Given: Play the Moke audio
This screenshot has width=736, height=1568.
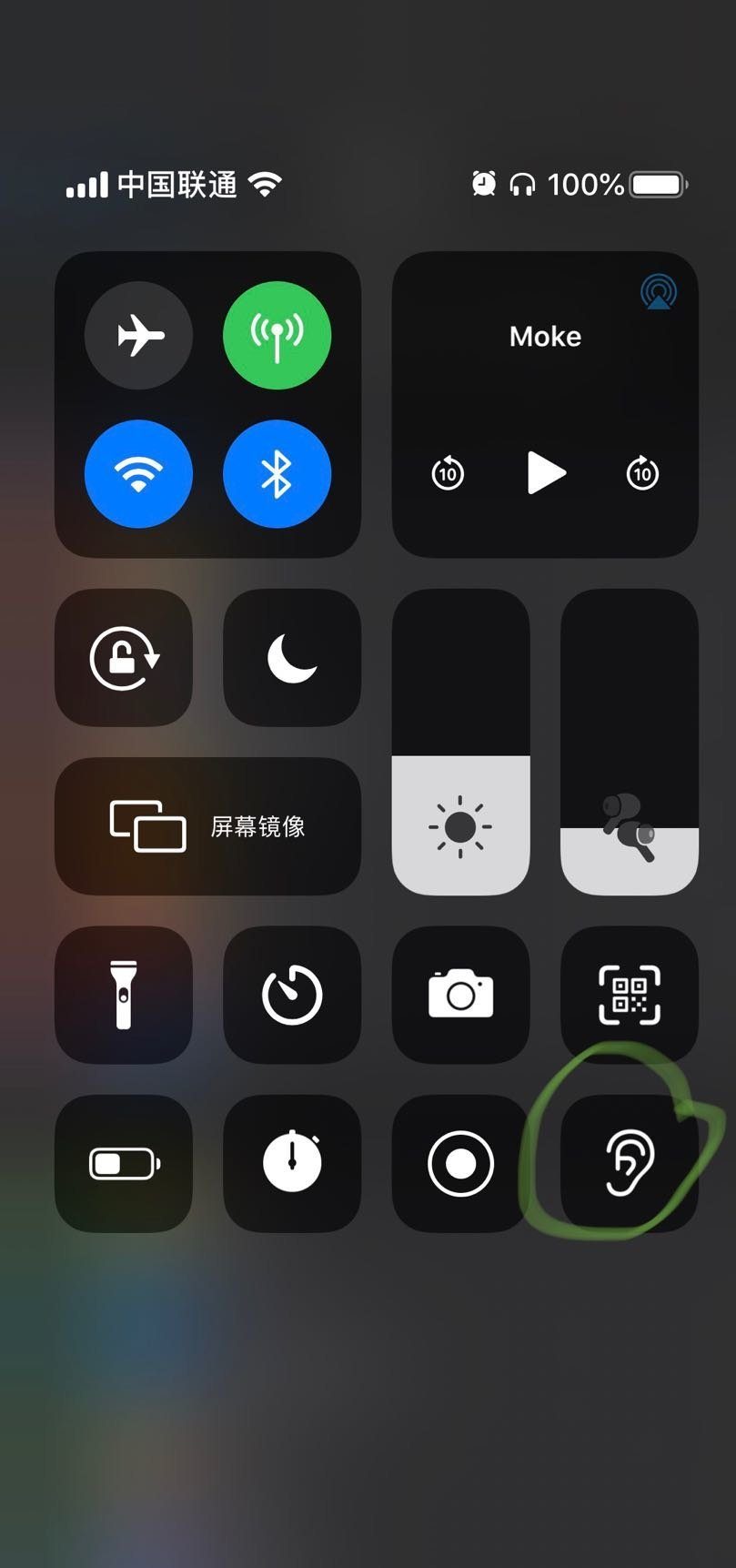Looking at the screenshot, I should (546, 473).
